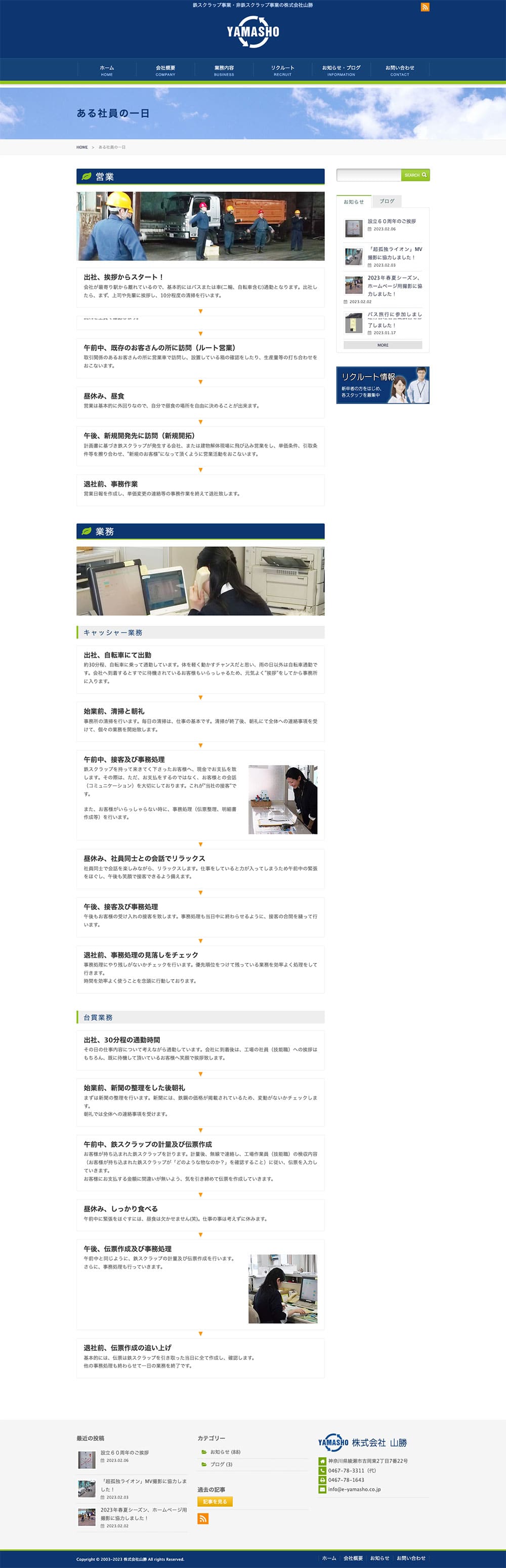Open リクルート RECRUIT page
Screen dimensions: 506x1568
click(x=283, y=70)
